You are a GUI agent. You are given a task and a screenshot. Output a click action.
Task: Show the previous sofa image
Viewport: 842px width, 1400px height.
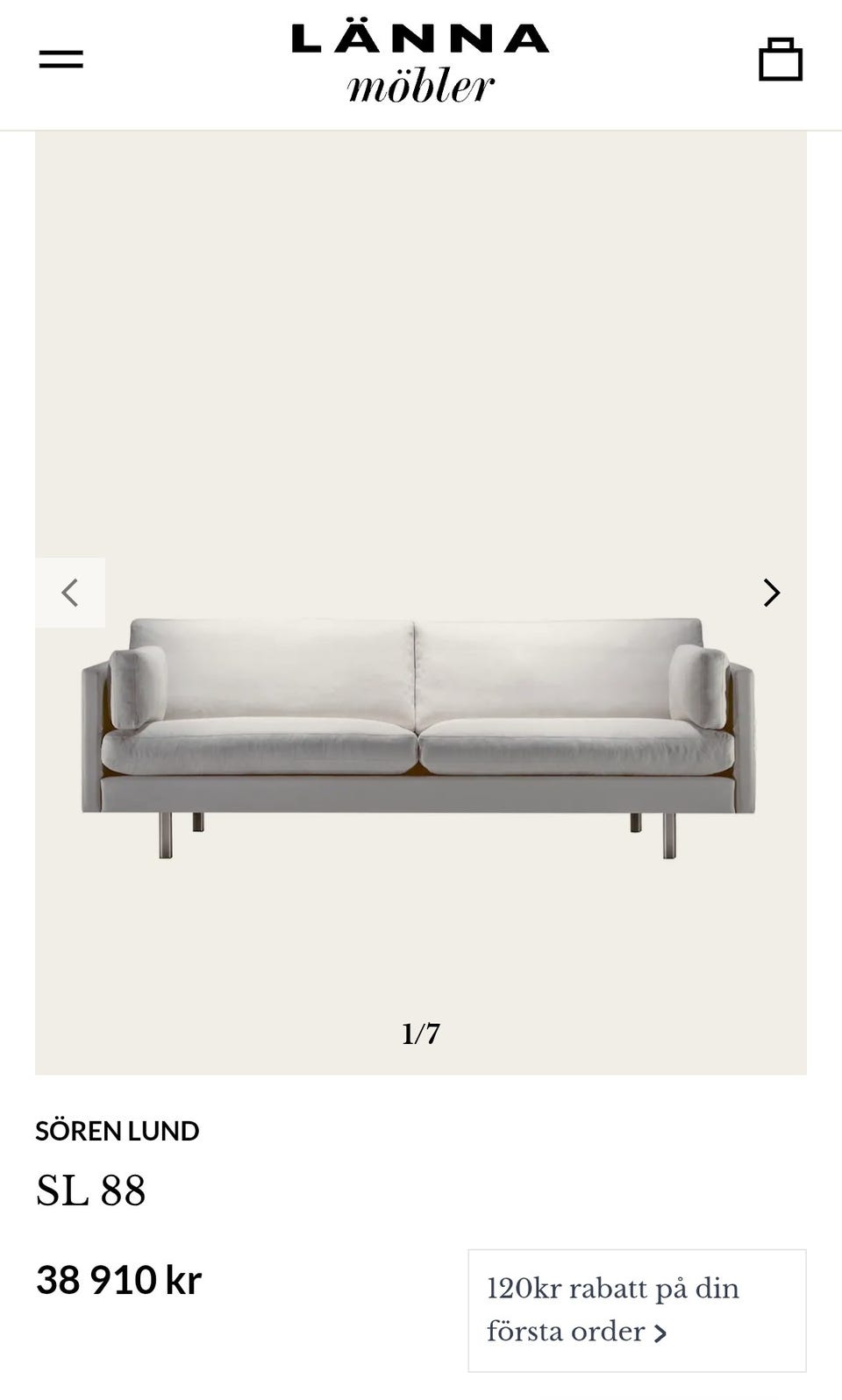coord(70,593)
